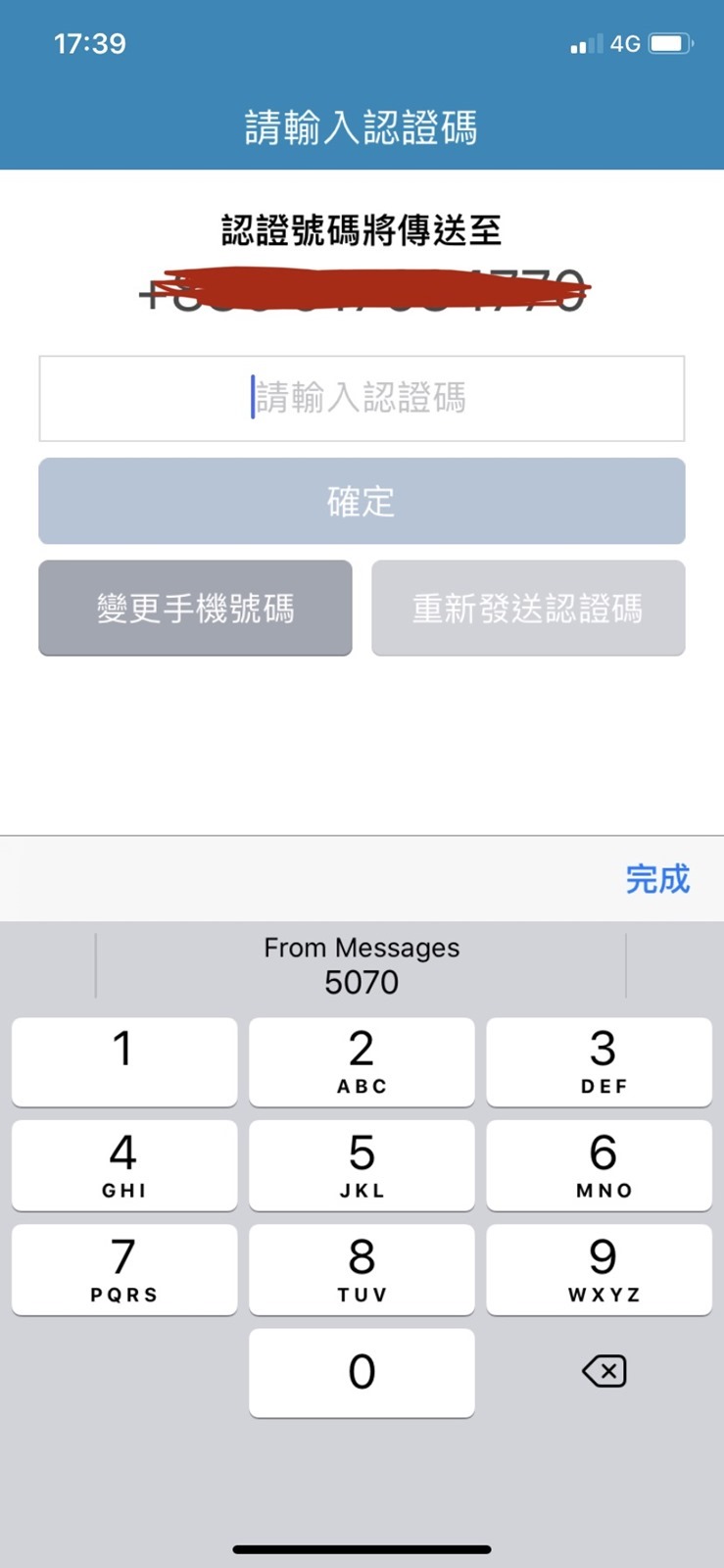Tap the number 2 key
The width and height of the screenshot is (724, 1568).
point(362,1061)
